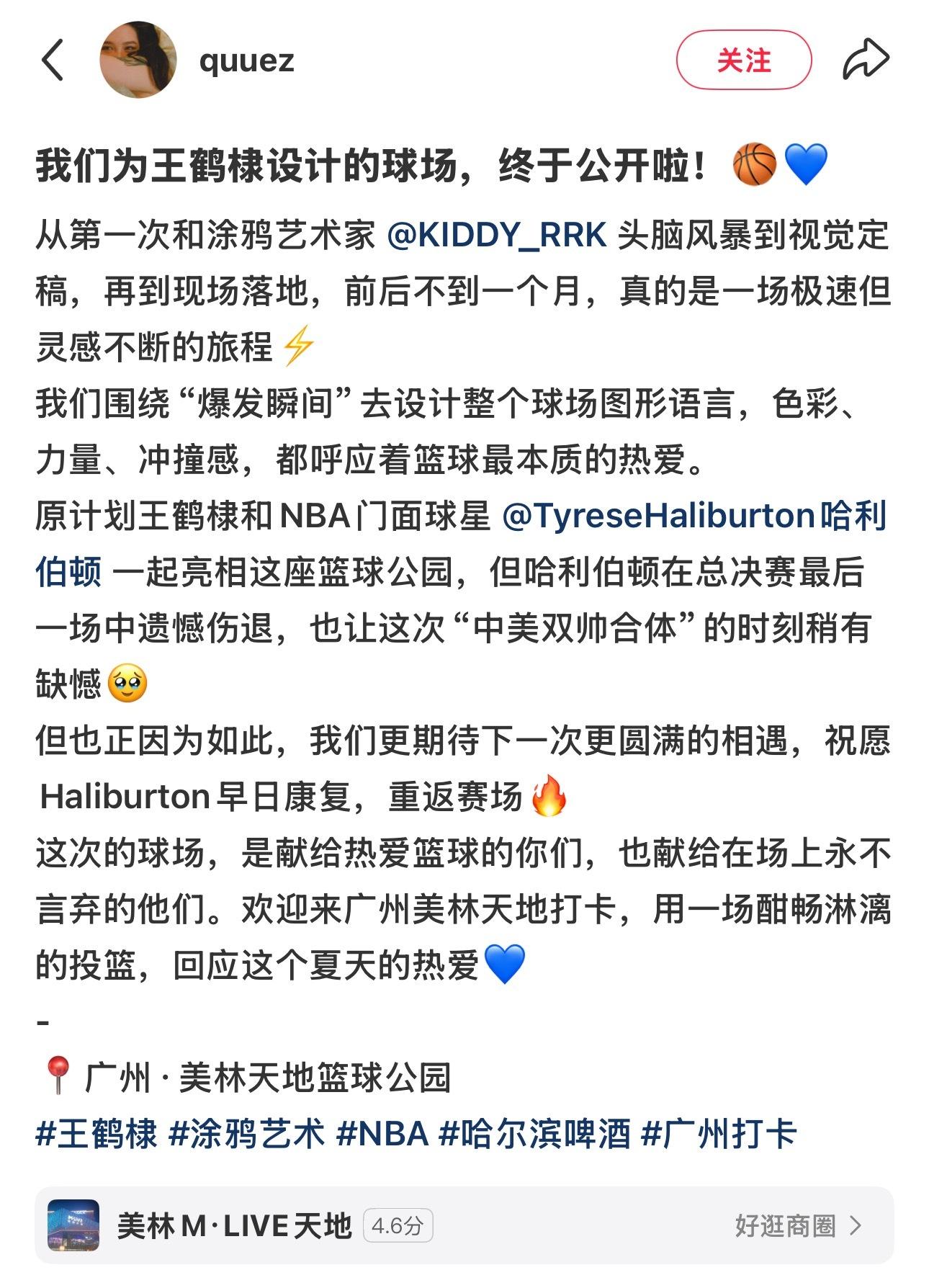Open the @KIDDY_RRK mention
Screen dimensions: 929x1288
(x=497, y=236)
